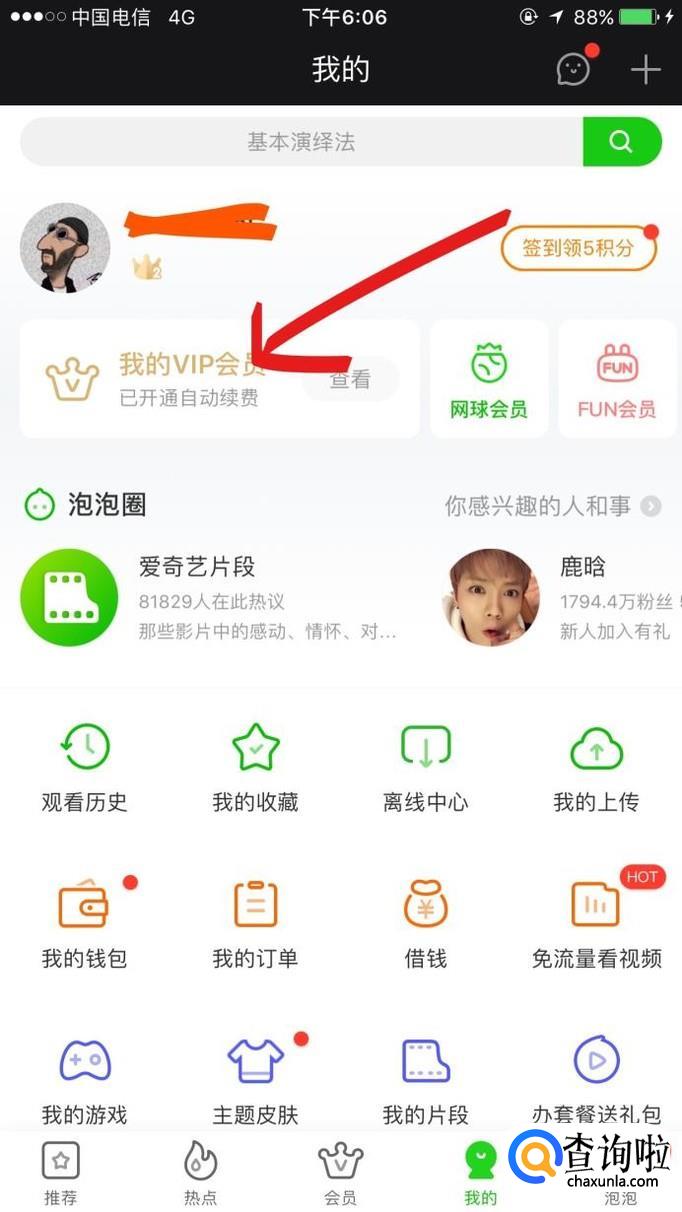Image resolution: width=682 pixels, height=1212 pixels.
Task: Open 你感兴趣的人和事 link
Action: pos(551,506)
